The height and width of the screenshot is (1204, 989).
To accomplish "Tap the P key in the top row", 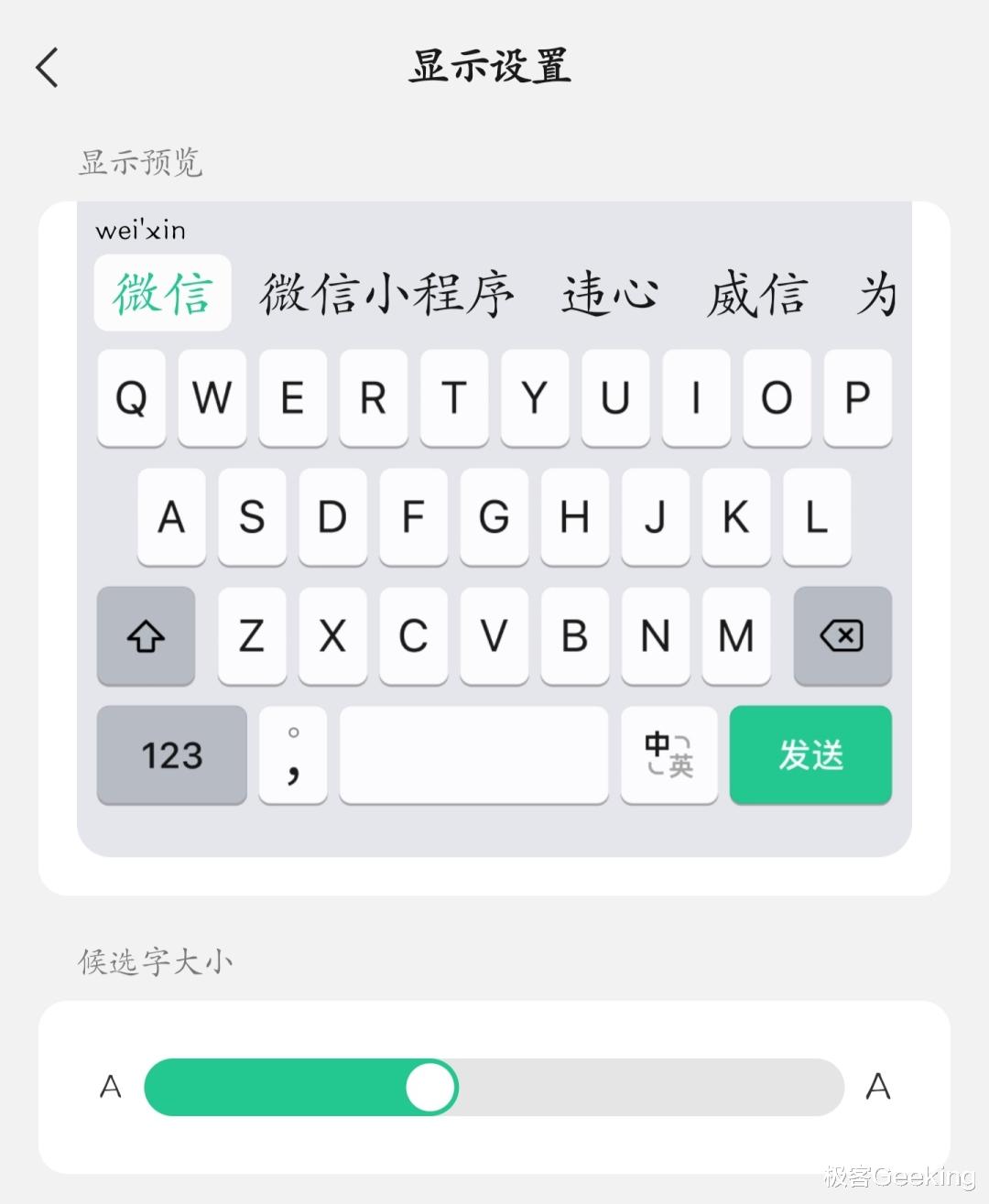I will click(x=857, y=397).
